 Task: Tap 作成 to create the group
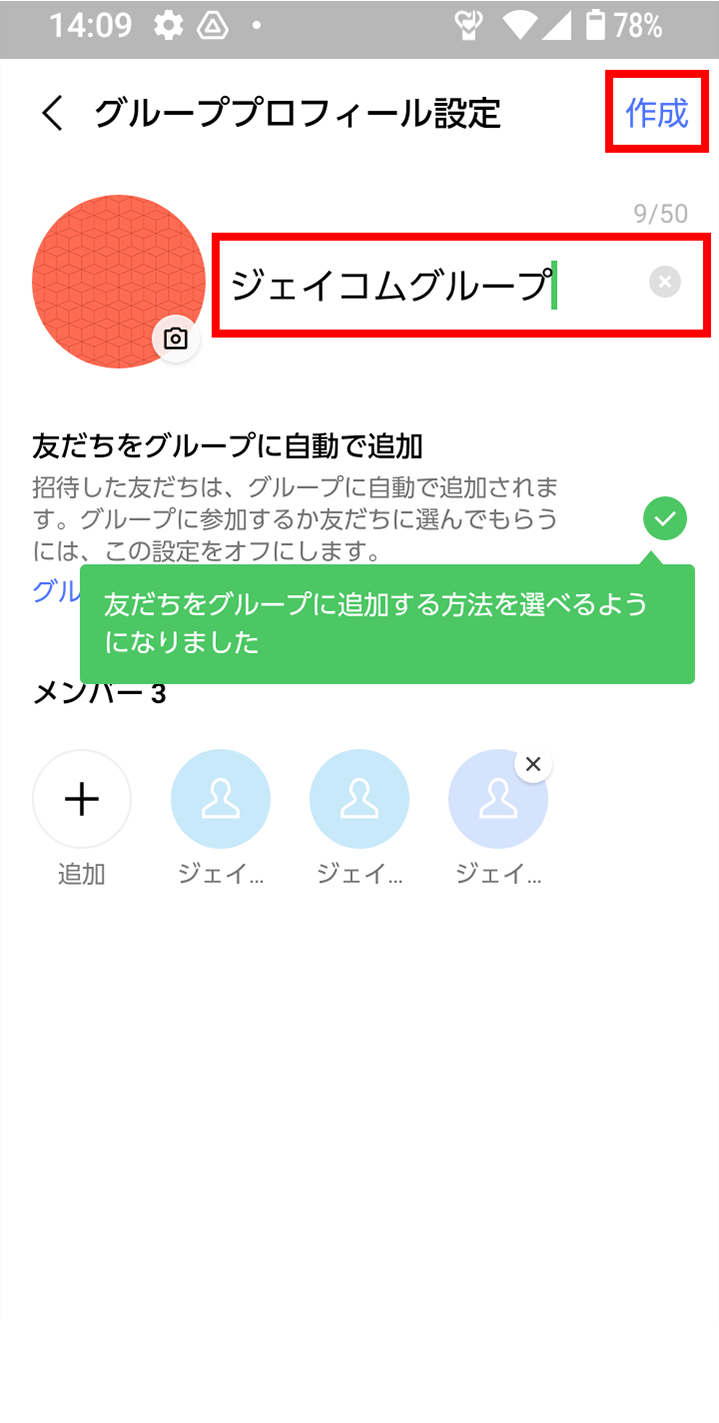click(657, 113)
